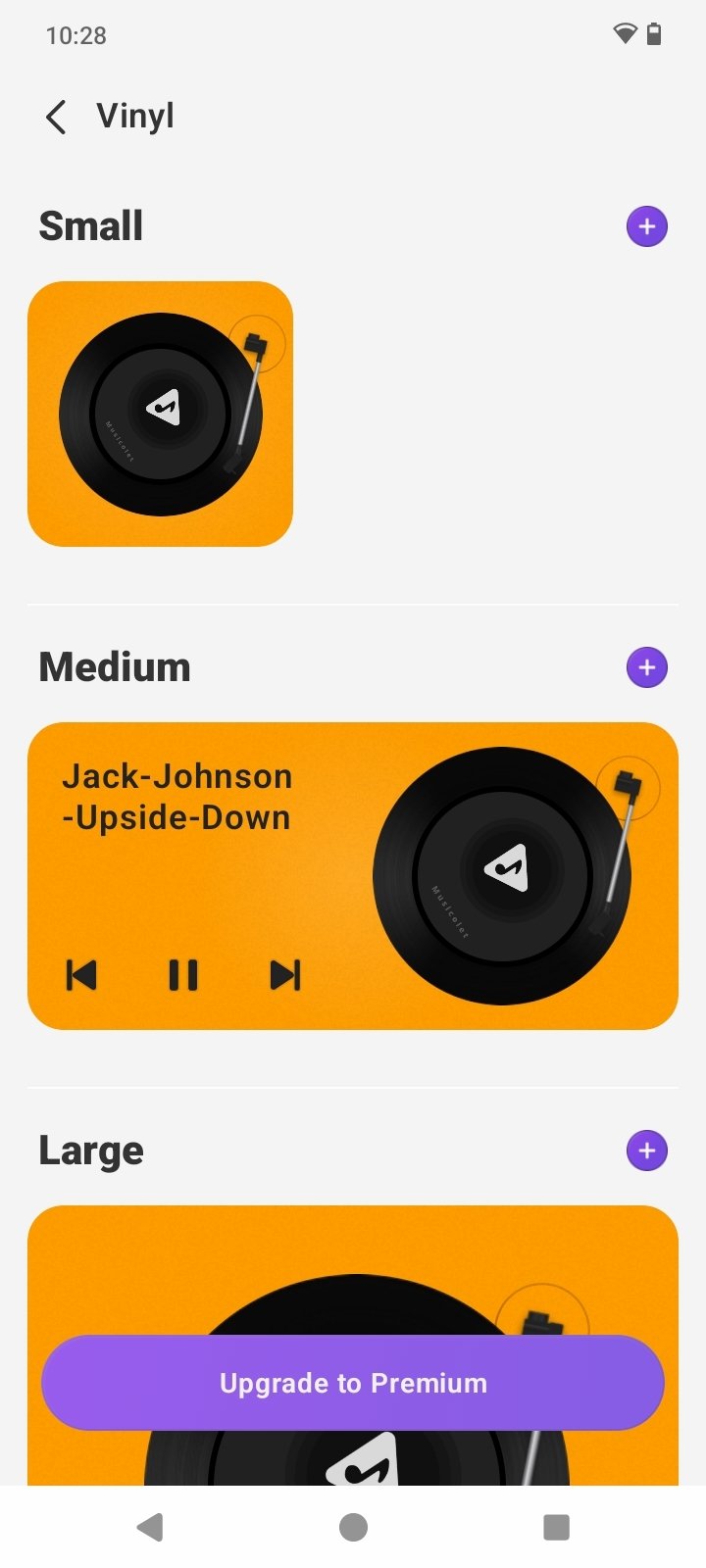Skip to previous track on Medium widget

[81, 975]
